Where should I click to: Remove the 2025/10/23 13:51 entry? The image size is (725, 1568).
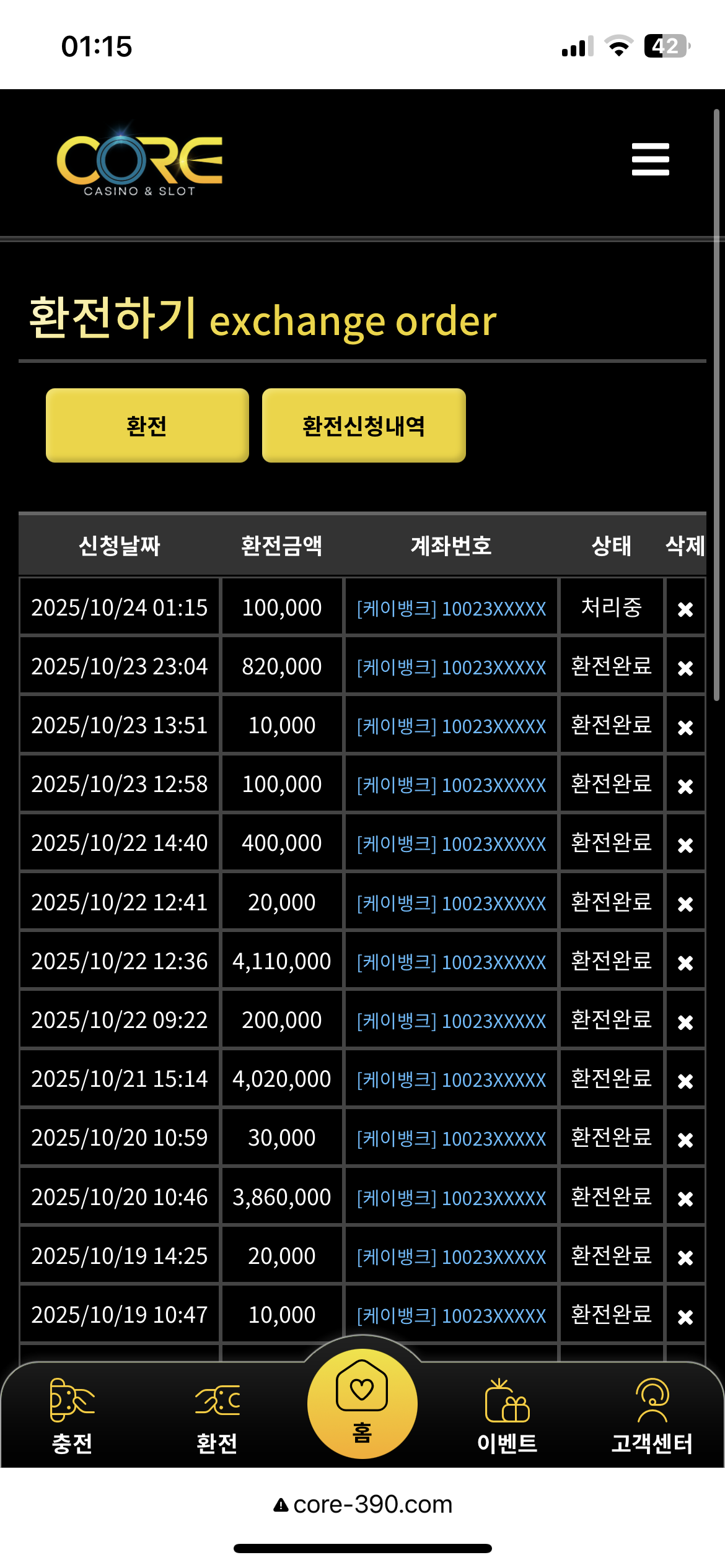pyautogui.click(x=685, y=726)
